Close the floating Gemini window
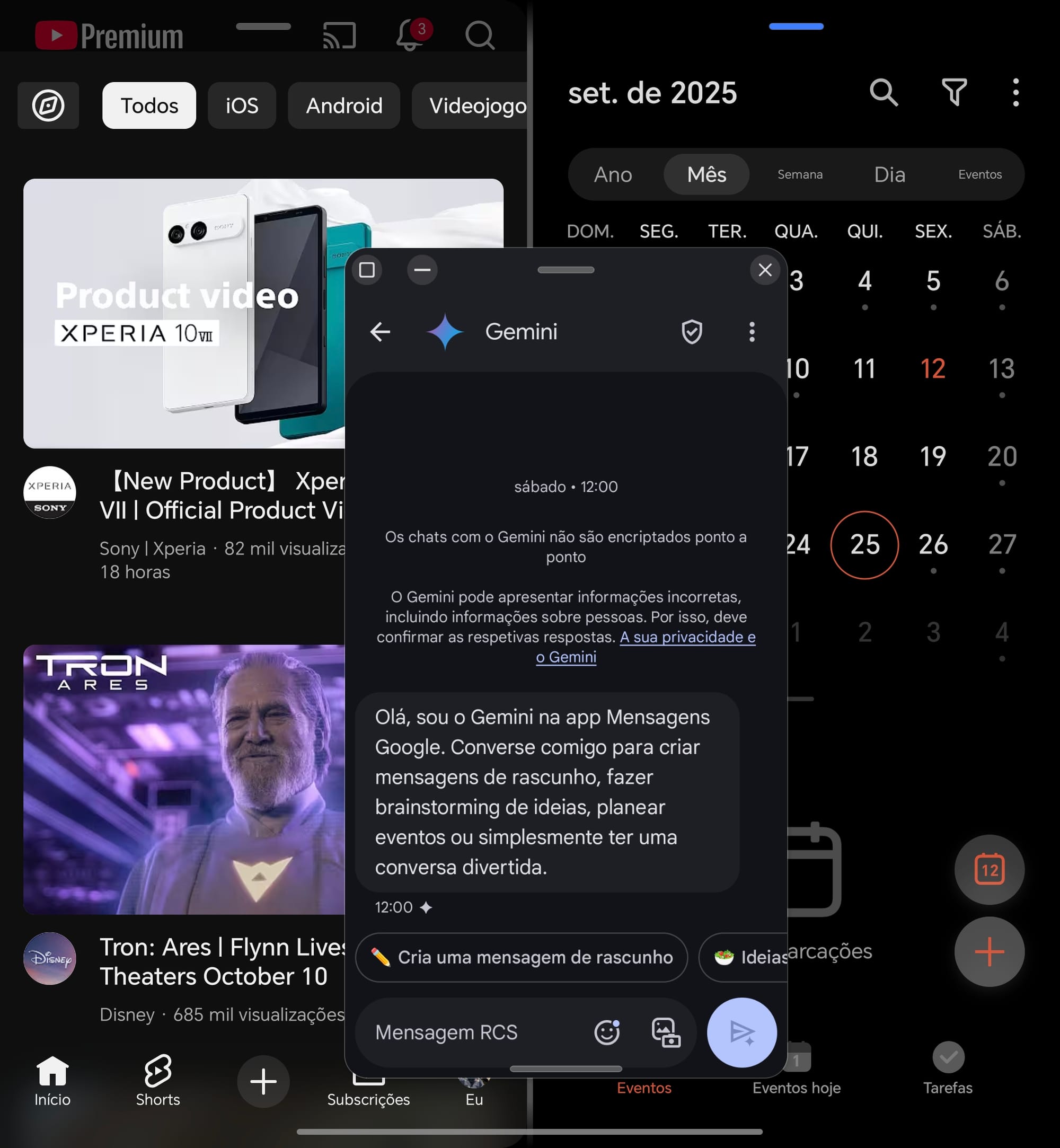The width and height of the screenshot is (1060, 1148). pos(765,270)
